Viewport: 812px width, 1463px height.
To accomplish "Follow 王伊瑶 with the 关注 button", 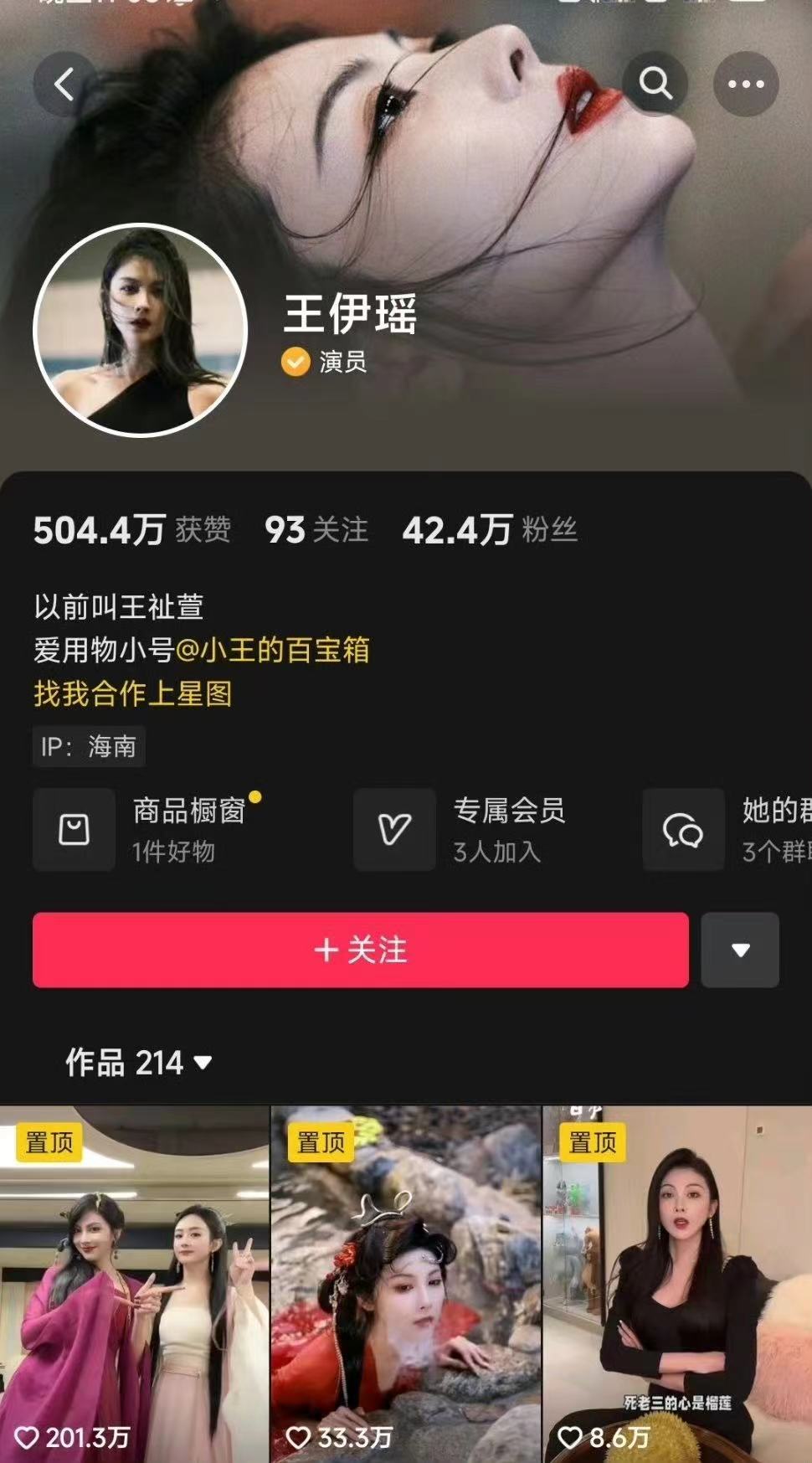I will 362,950.
